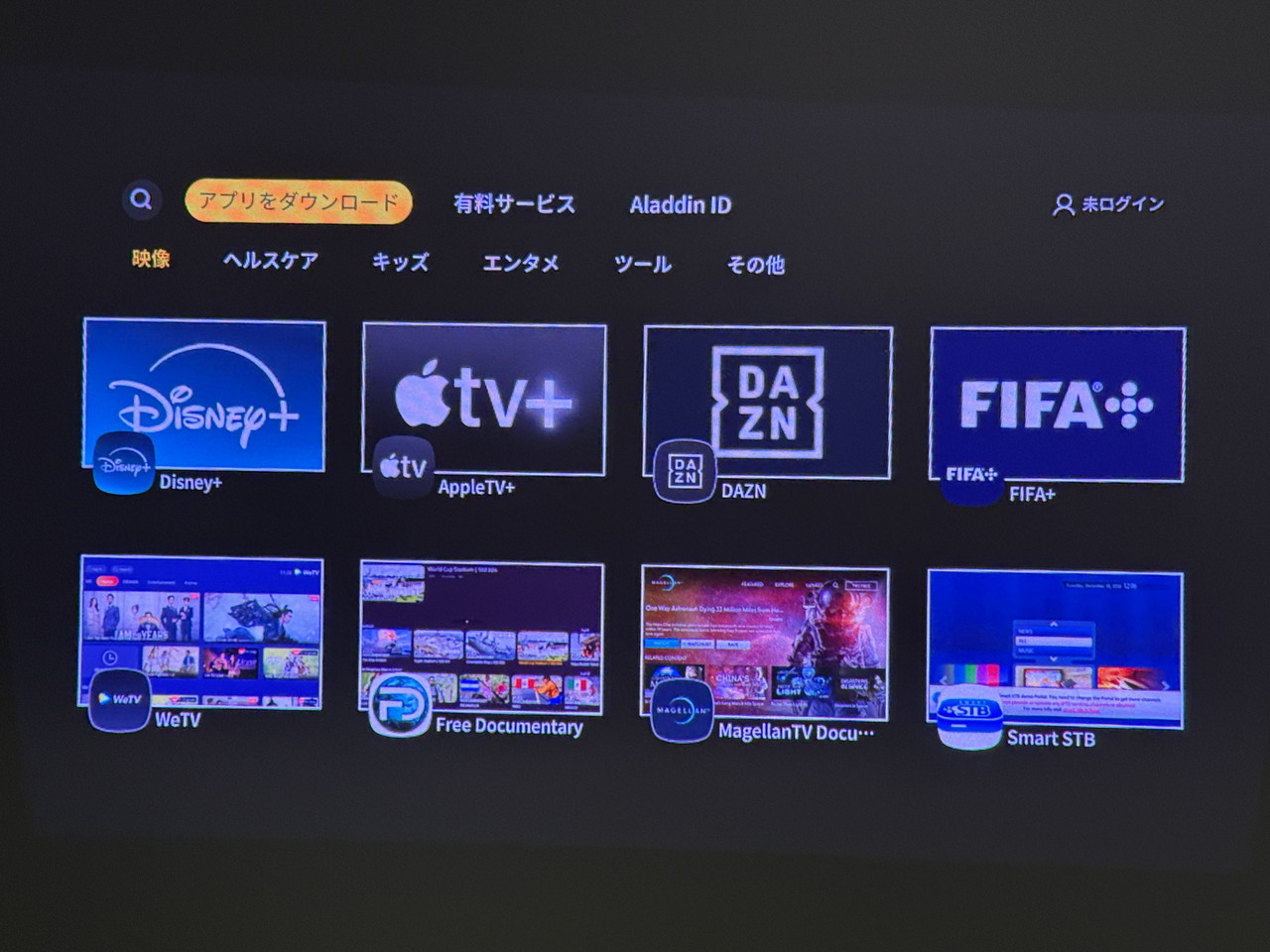Select the DAZN app tile
The height and width of the screenshot is (952, 1270).
(x=767, y=403)
